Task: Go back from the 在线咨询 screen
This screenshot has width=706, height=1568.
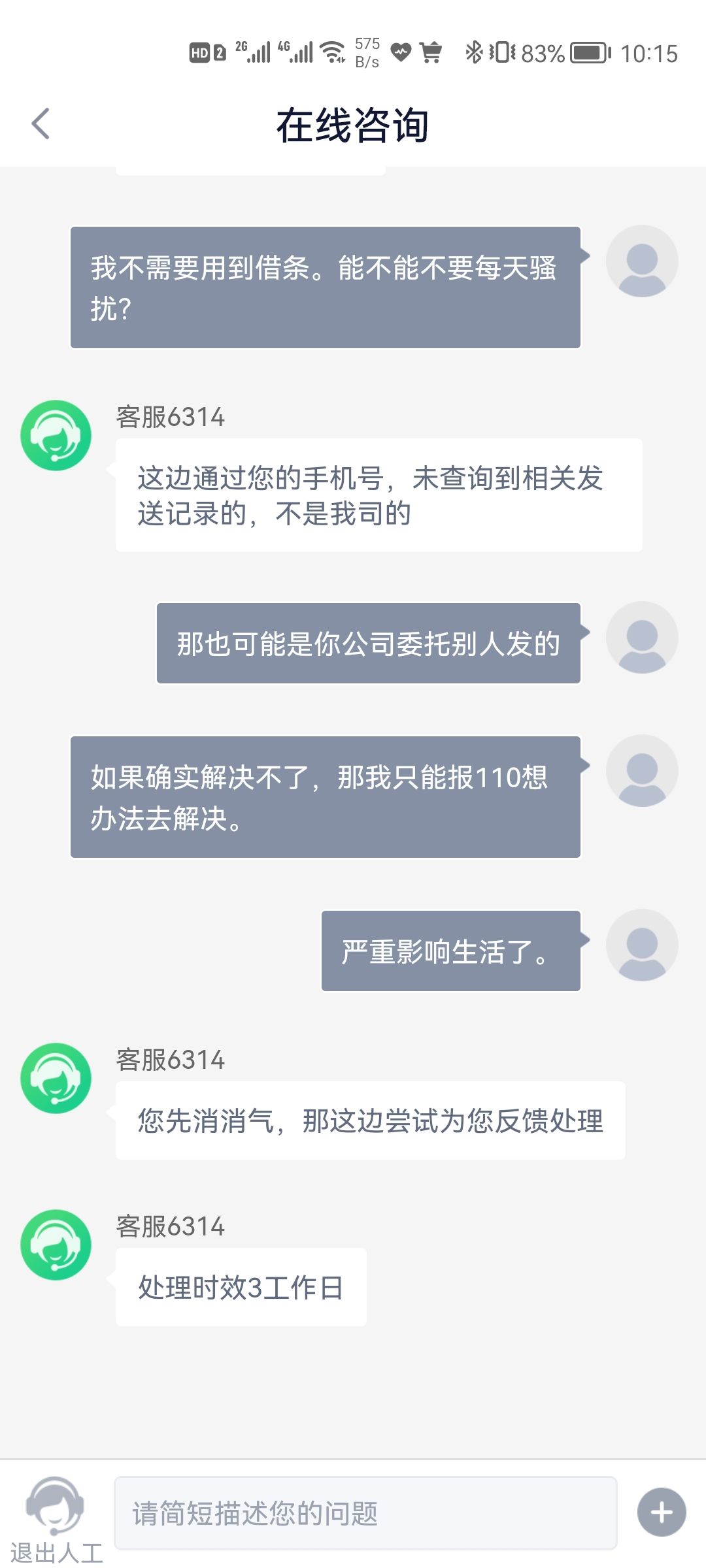Action: (x=41, y=124)
